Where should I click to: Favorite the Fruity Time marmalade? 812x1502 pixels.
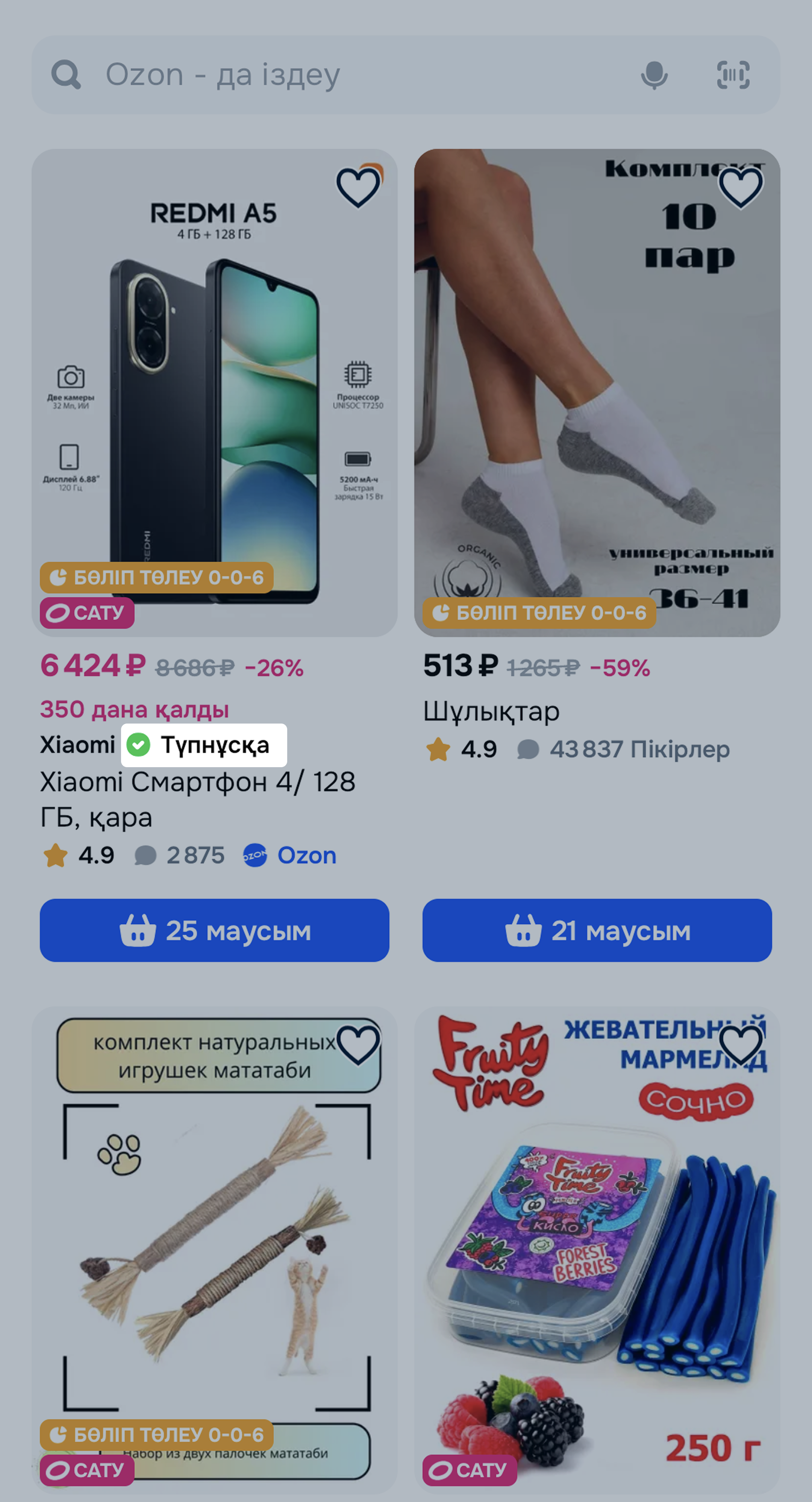(x=740, y=1045)
